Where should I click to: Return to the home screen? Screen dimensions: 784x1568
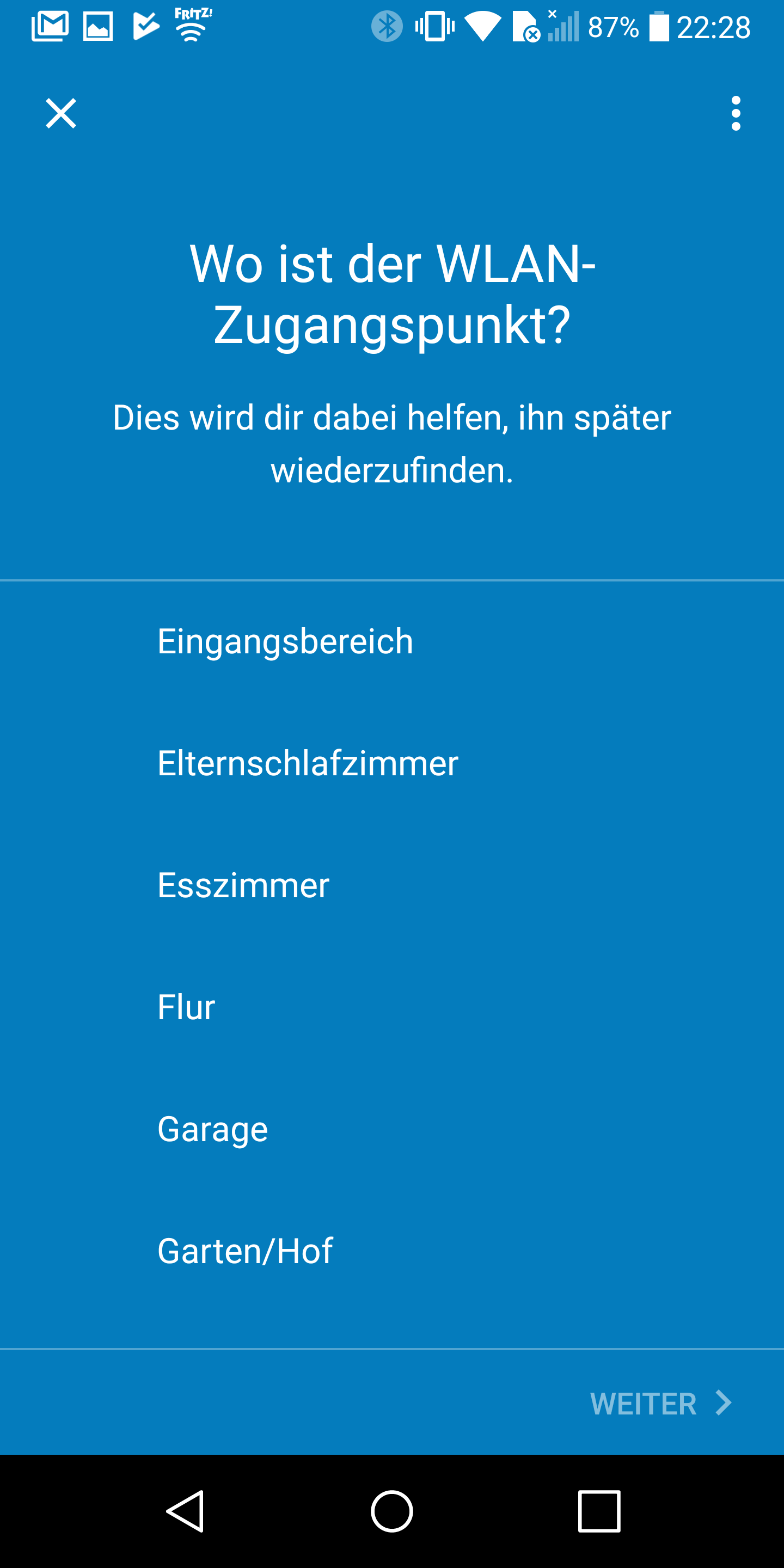[x=392, y=1511]
